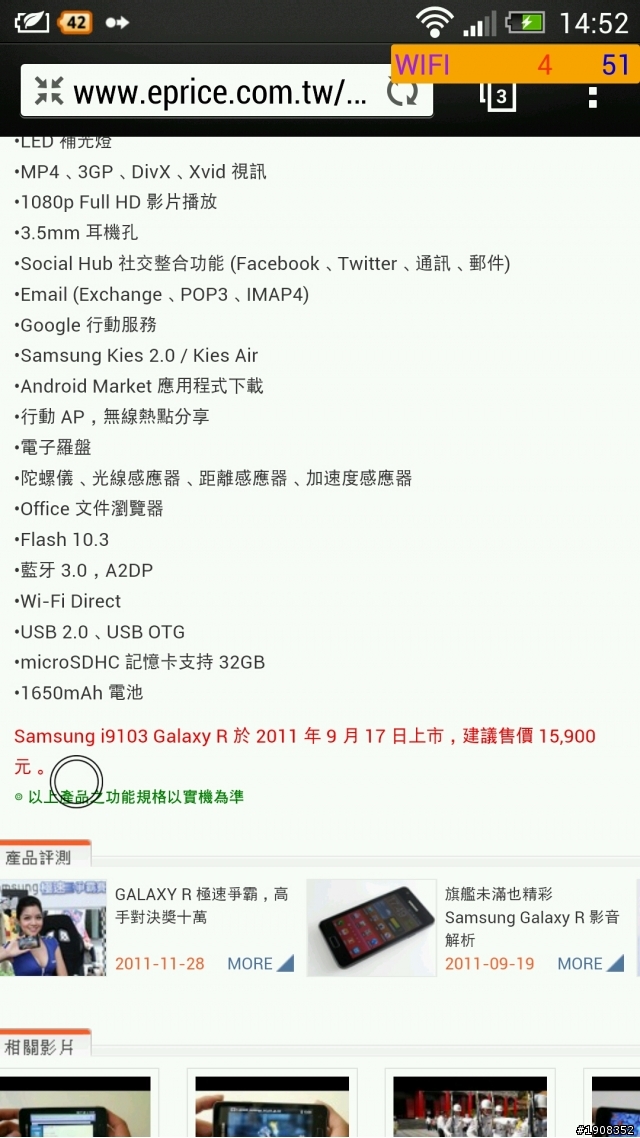Reload the current page
Screen dimensions: 640x1138
click(403, 93)
